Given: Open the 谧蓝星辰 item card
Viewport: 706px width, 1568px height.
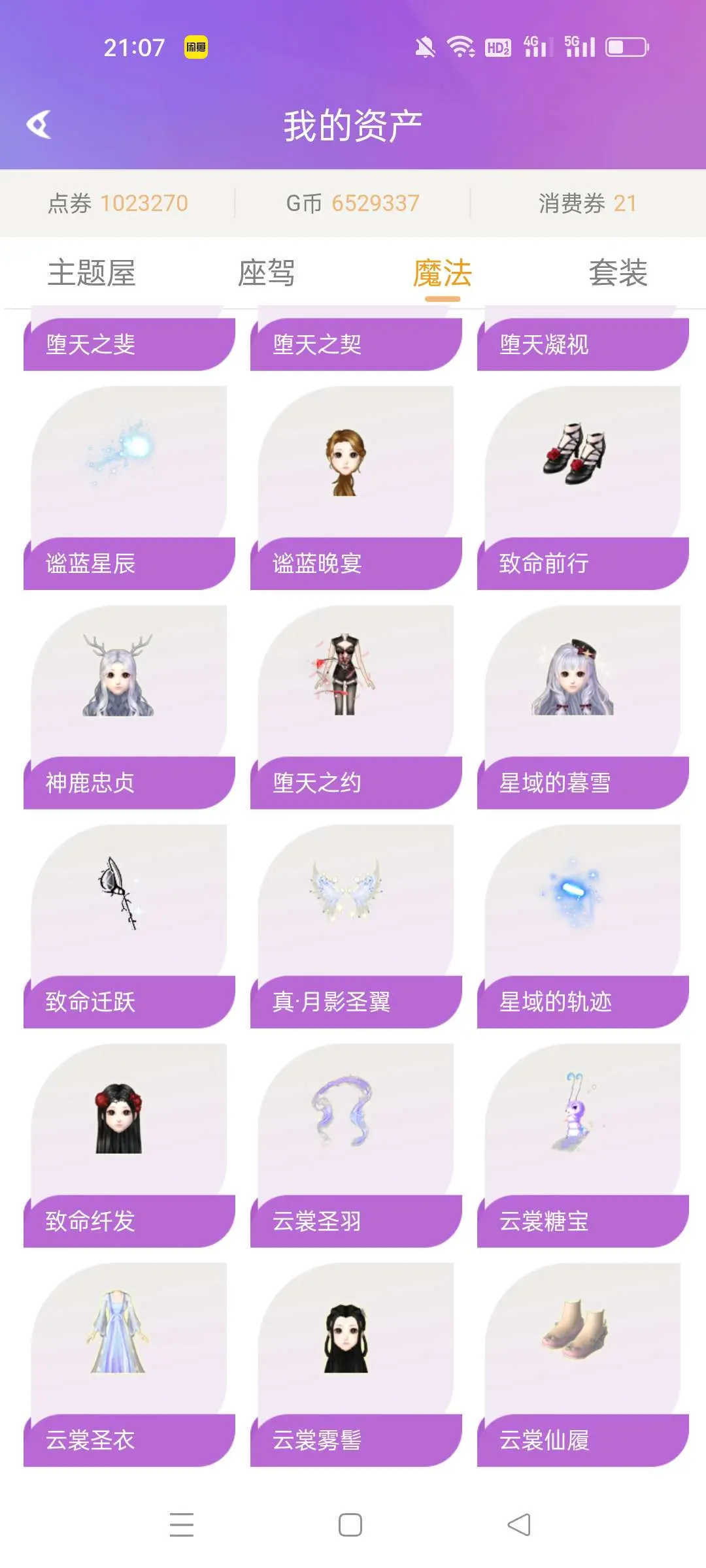Looking at the screenshot, I should pyautogui.click(x=129, y=487).
